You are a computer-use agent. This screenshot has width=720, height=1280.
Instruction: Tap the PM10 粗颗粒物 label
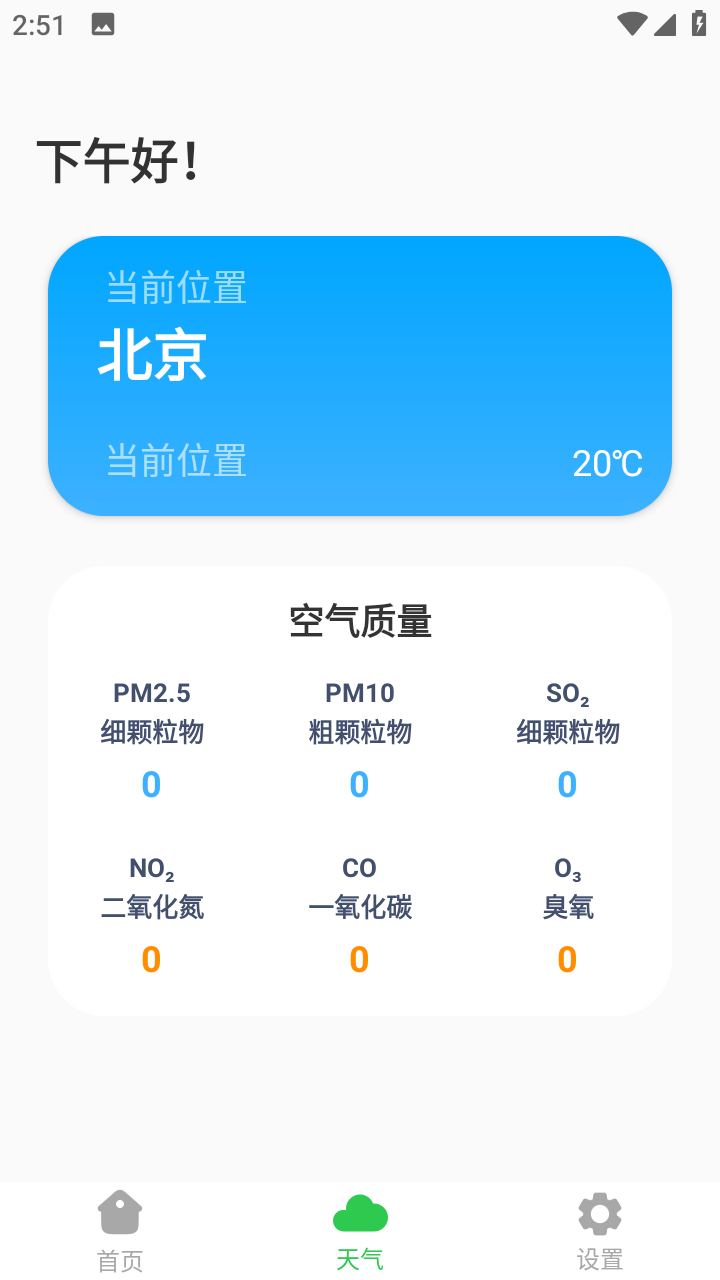358,733
